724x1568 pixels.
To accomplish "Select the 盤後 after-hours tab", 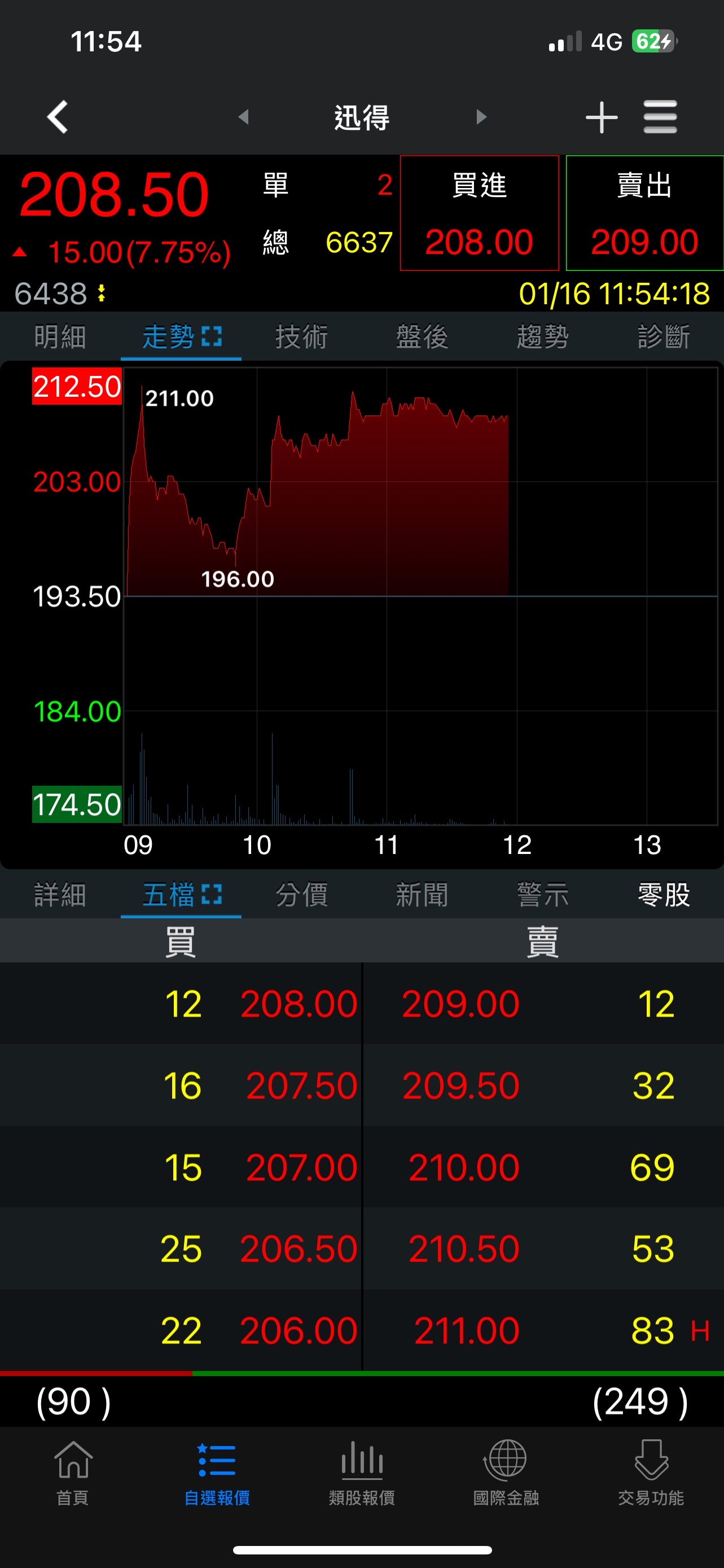I will point(422,336).
